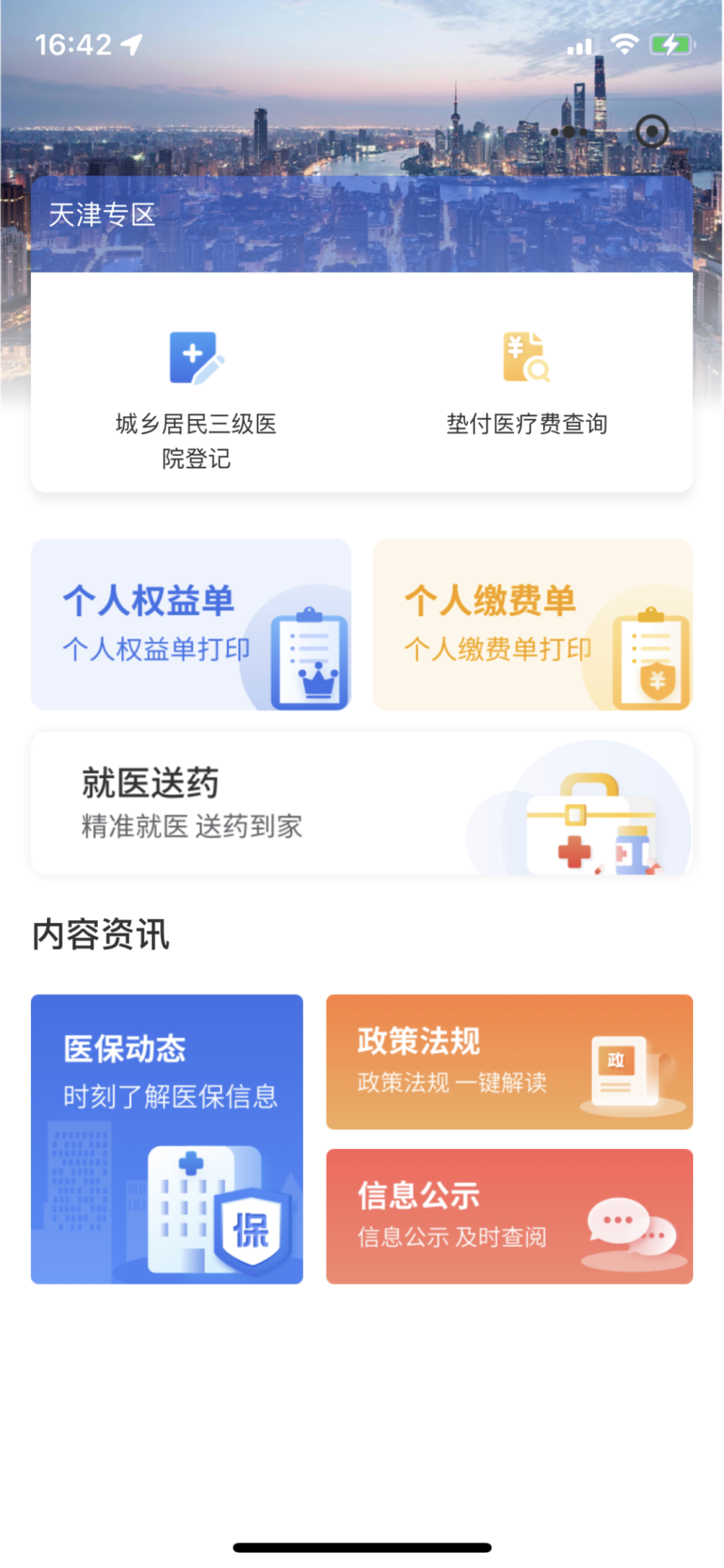The height and width of the screenshot is (1568, 724).
Task: View 医保动态 news
Action: pyautogui.click(x=167, y=1138)
